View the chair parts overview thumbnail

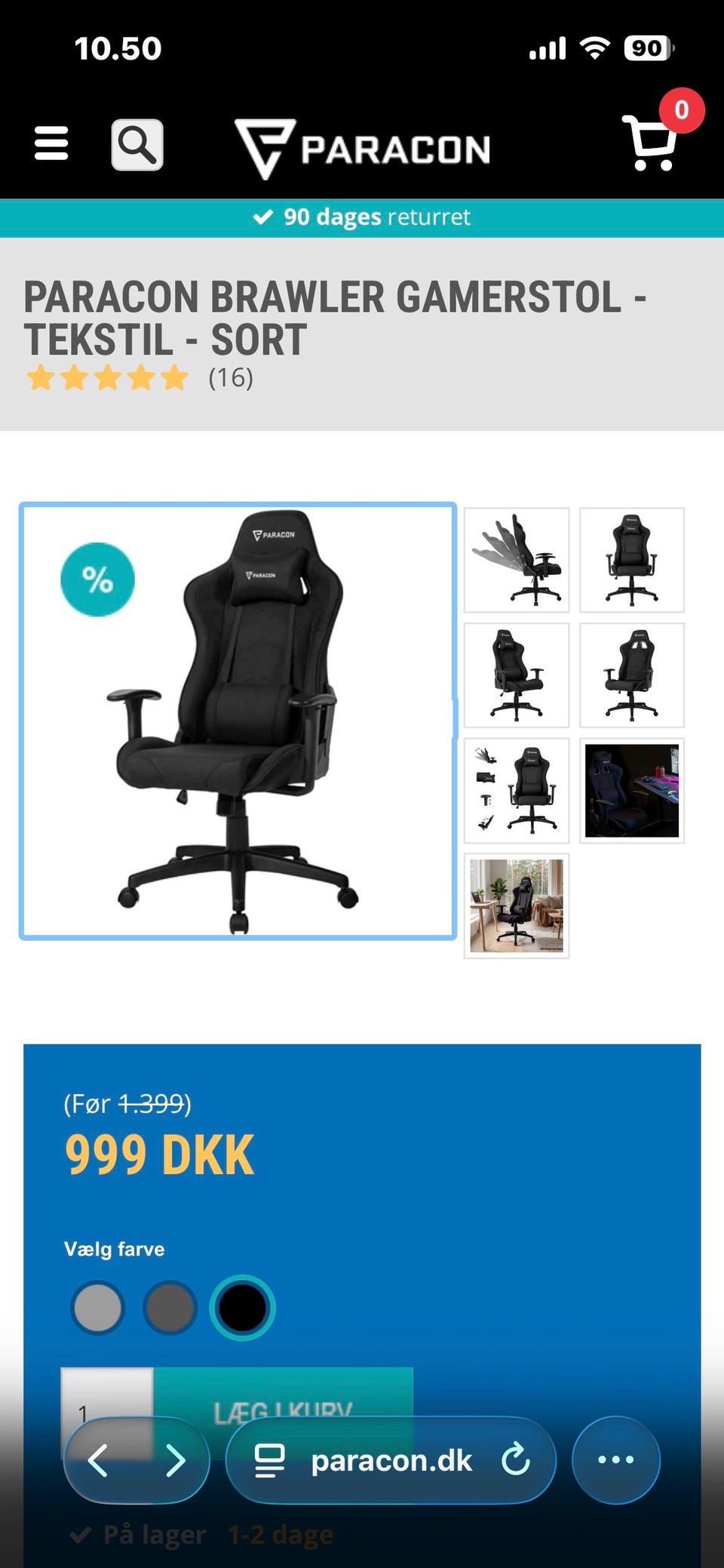point(517,791)
